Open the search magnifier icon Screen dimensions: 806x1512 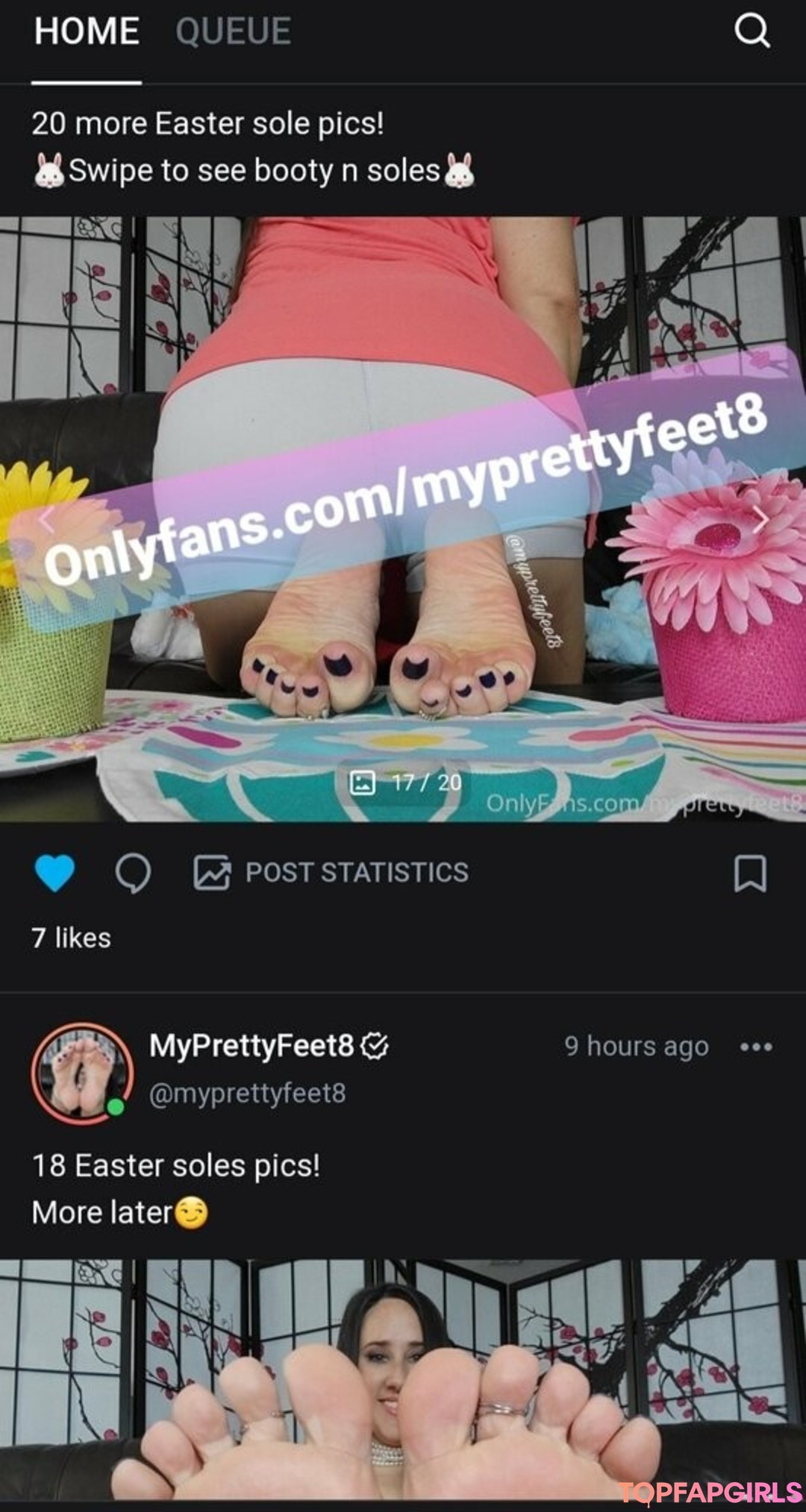[x=751, y=31]
